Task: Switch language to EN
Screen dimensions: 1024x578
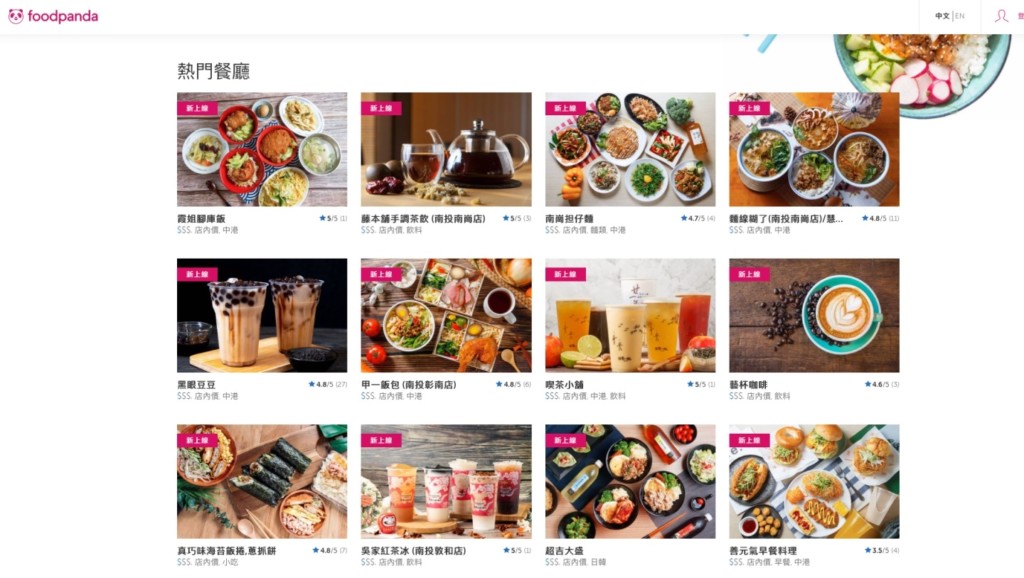Action: coord(960,16)
